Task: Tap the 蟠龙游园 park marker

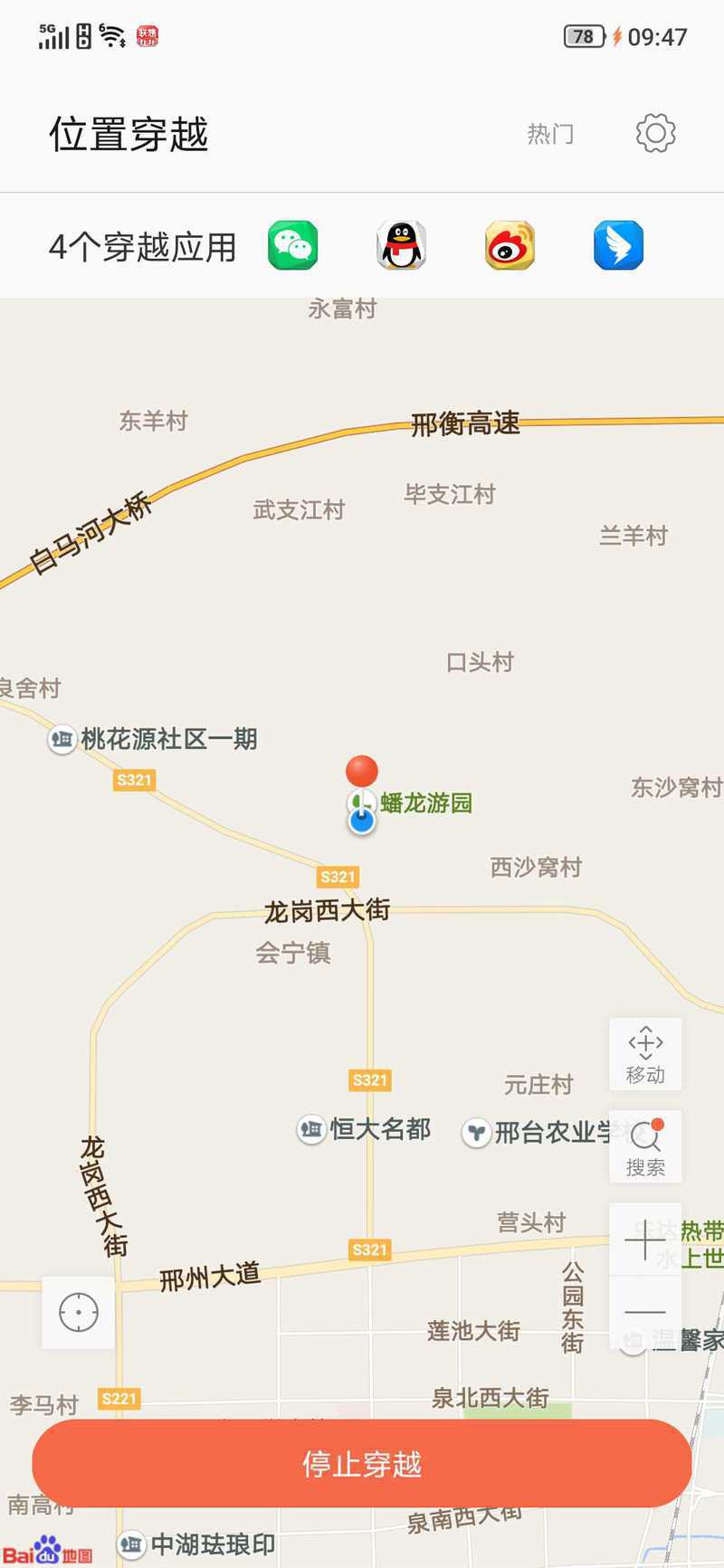Action: click(362, 803)
